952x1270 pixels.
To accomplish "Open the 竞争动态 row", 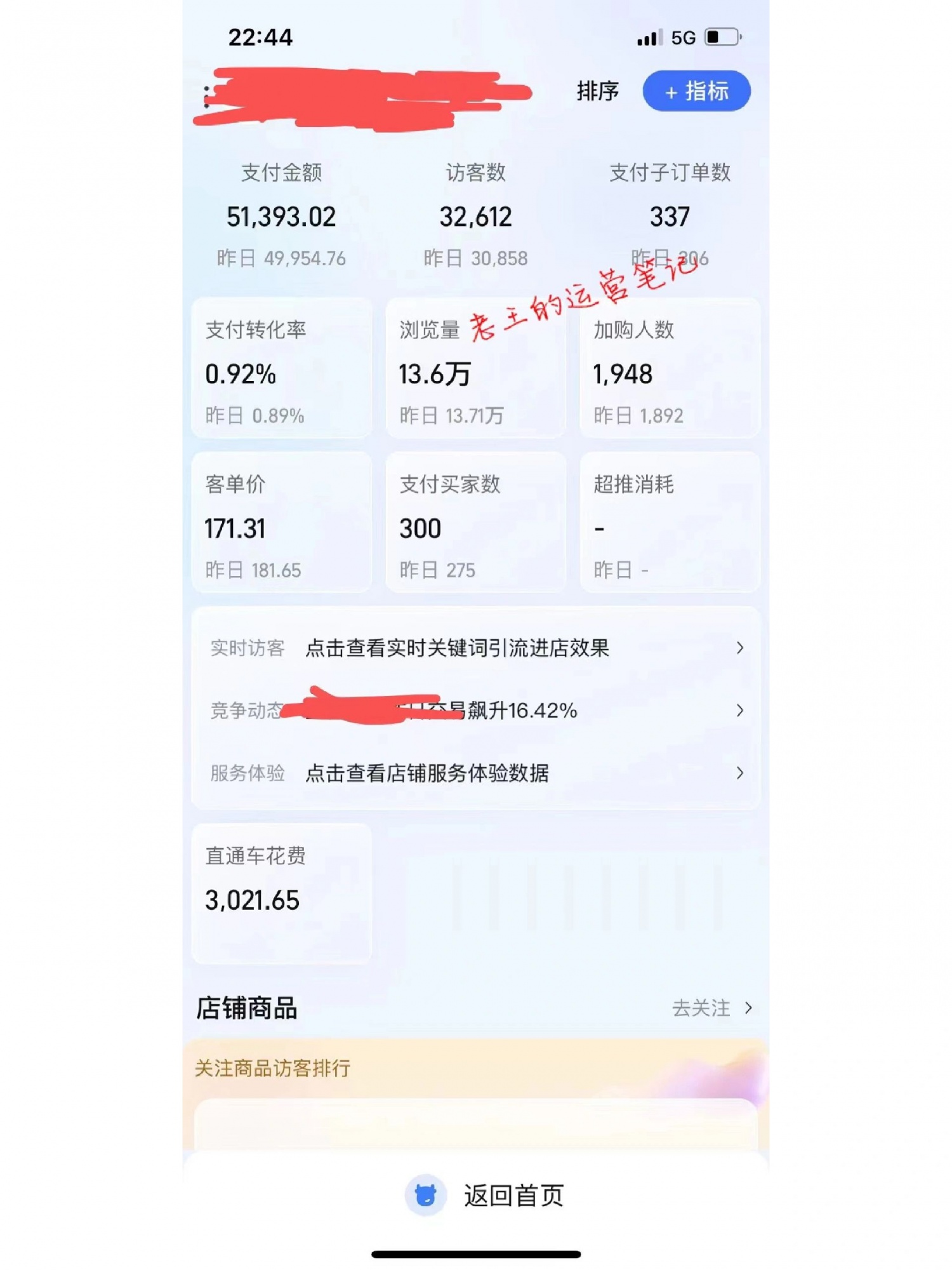I will tap(475, 710).
